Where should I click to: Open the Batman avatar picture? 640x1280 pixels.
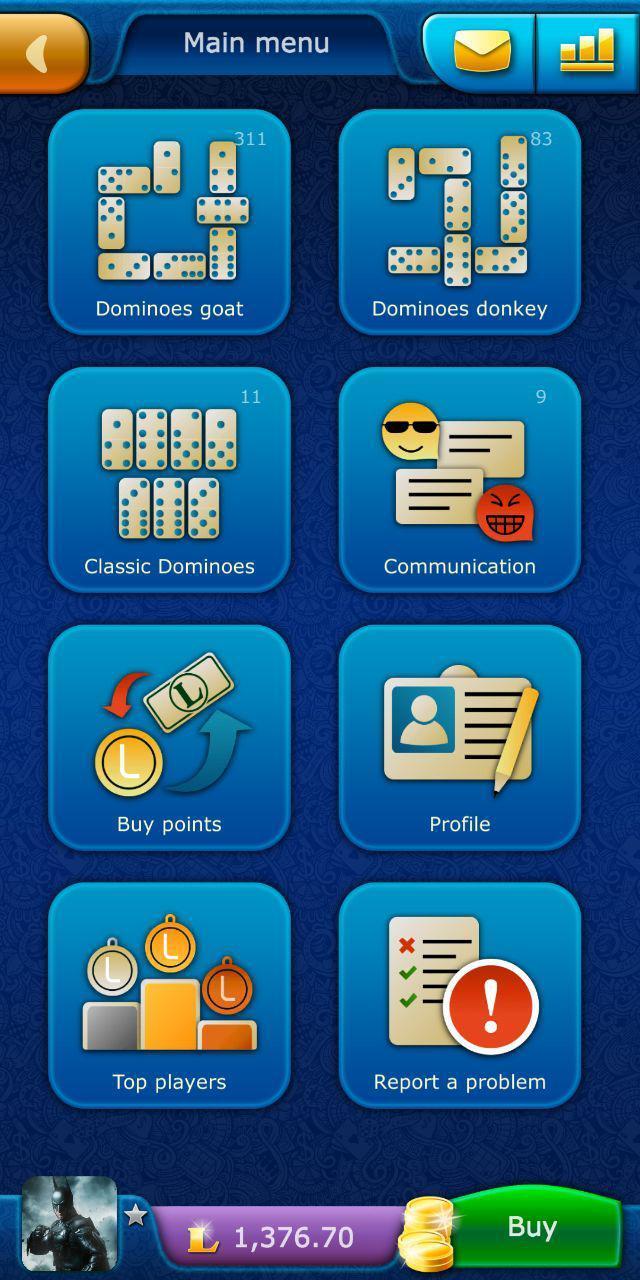pyautogui.click(x=69, y=1224)
